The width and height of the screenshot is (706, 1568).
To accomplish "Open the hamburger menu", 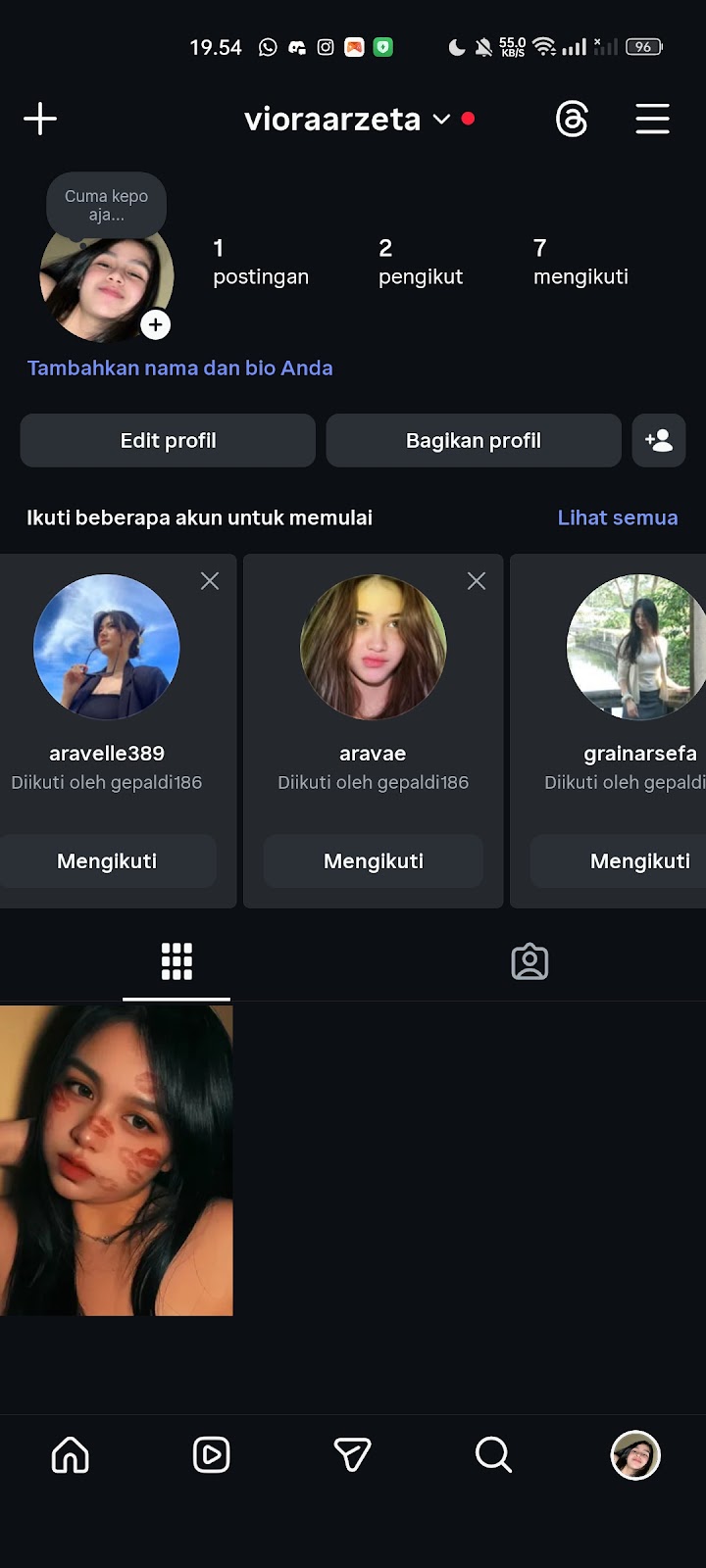I will click(x=652, y=120).
